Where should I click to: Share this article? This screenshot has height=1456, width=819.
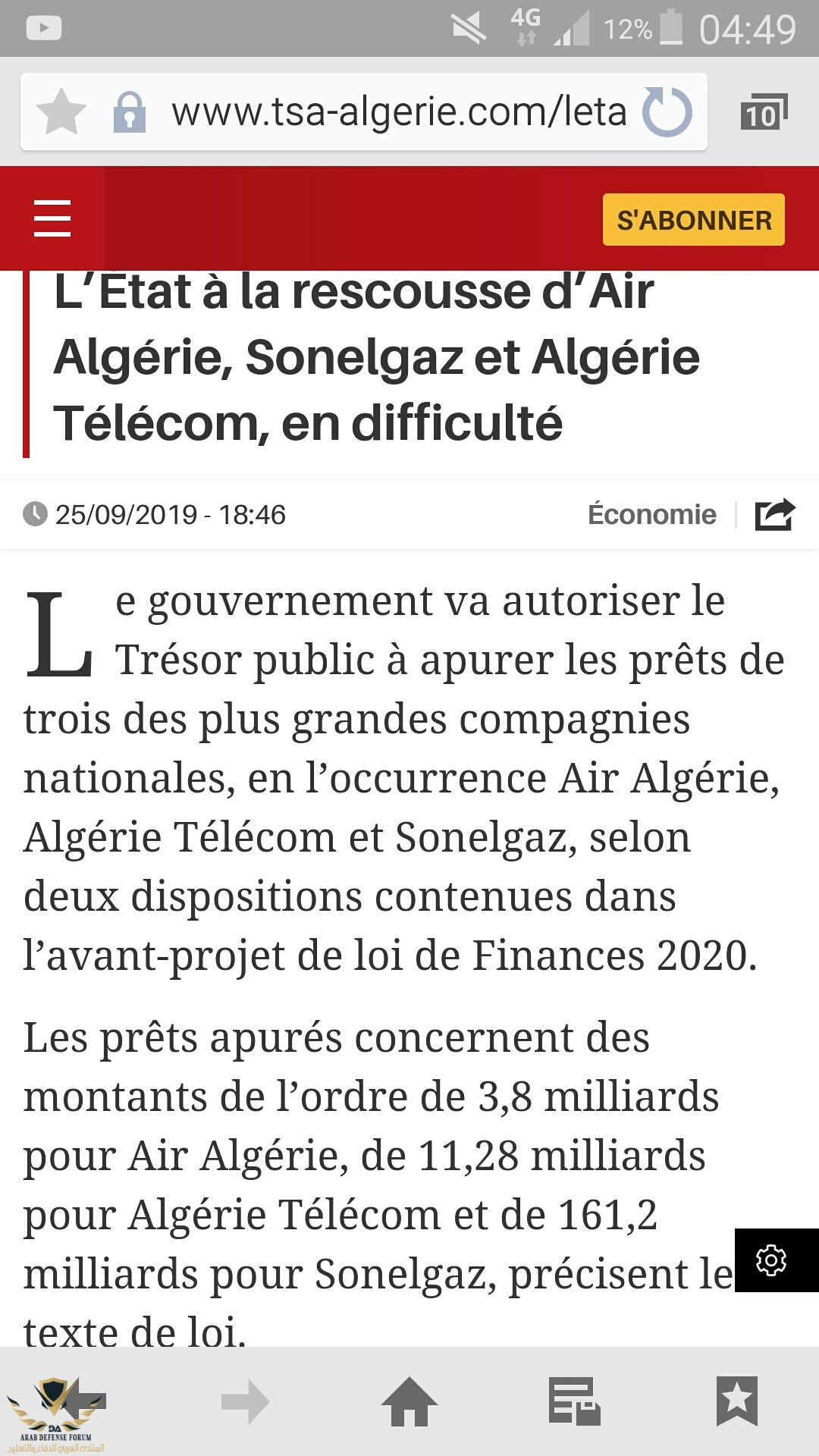[x=774, y=514]
